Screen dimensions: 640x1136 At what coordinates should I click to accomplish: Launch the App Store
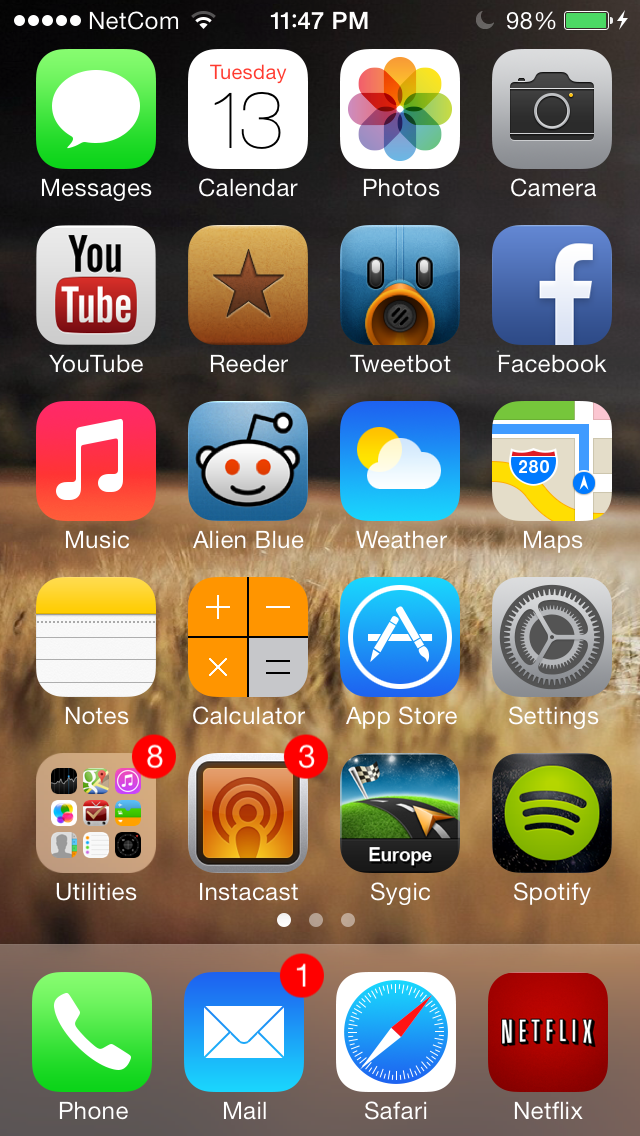click(400, 637)
